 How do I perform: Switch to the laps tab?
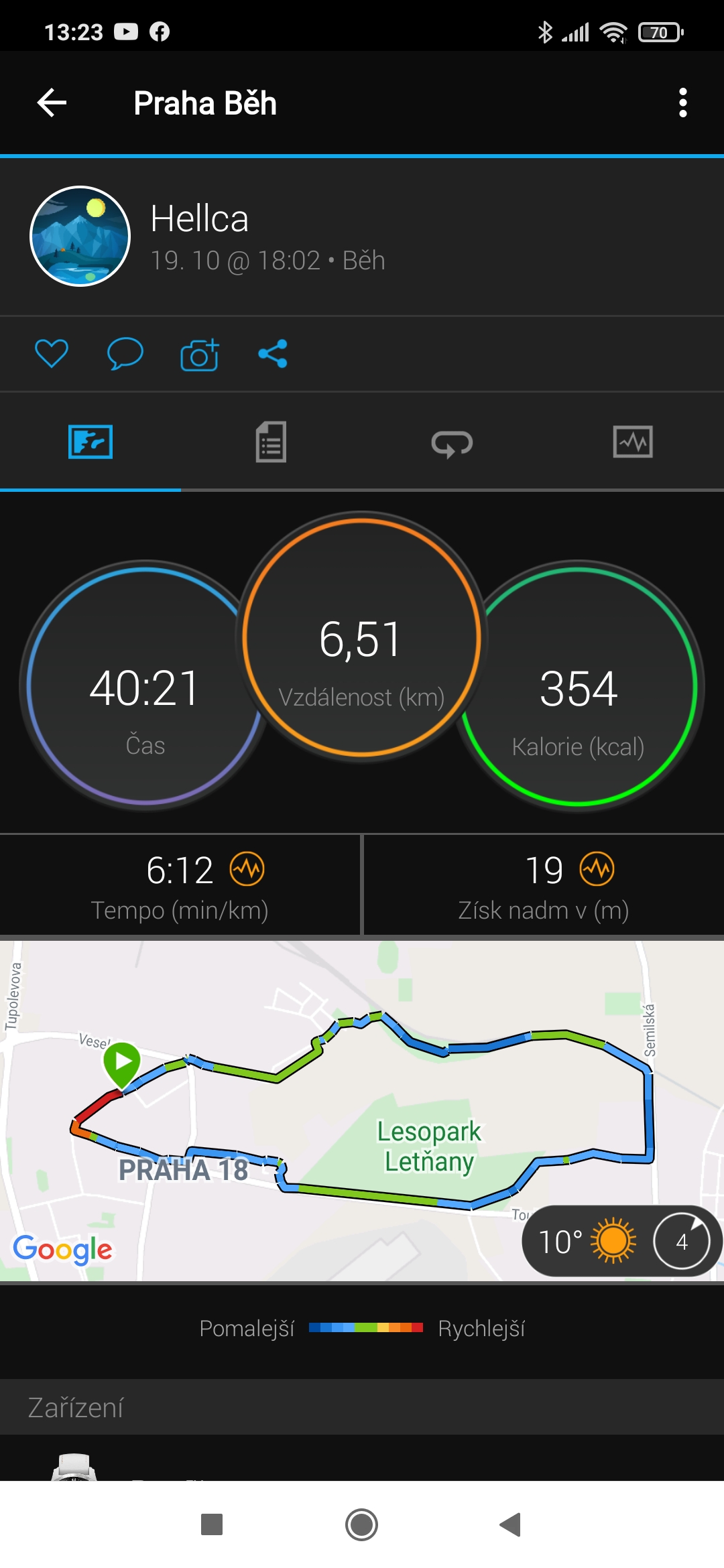pos(452,442)
